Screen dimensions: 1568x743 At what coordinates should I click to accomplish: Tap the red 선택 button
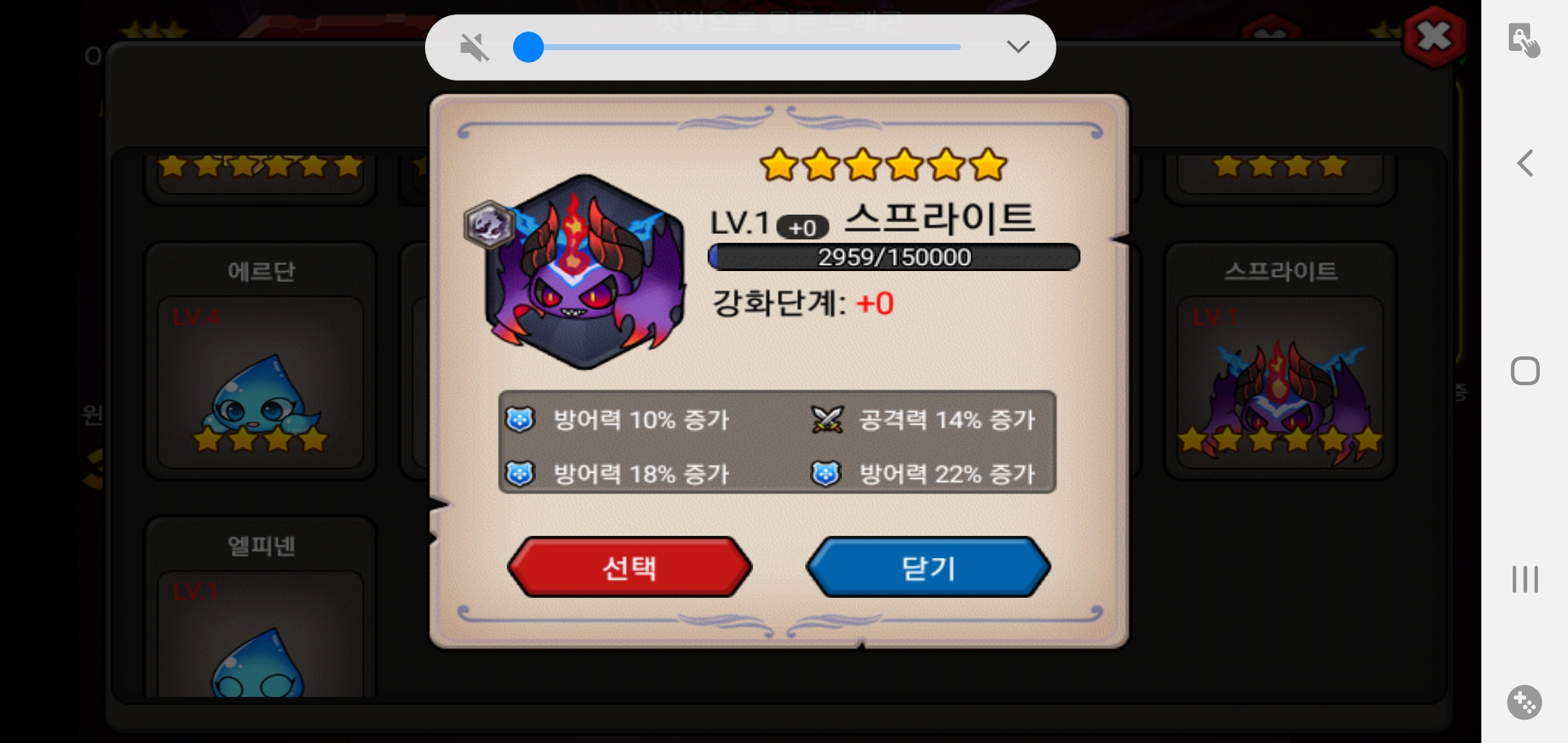pos(629,568)
